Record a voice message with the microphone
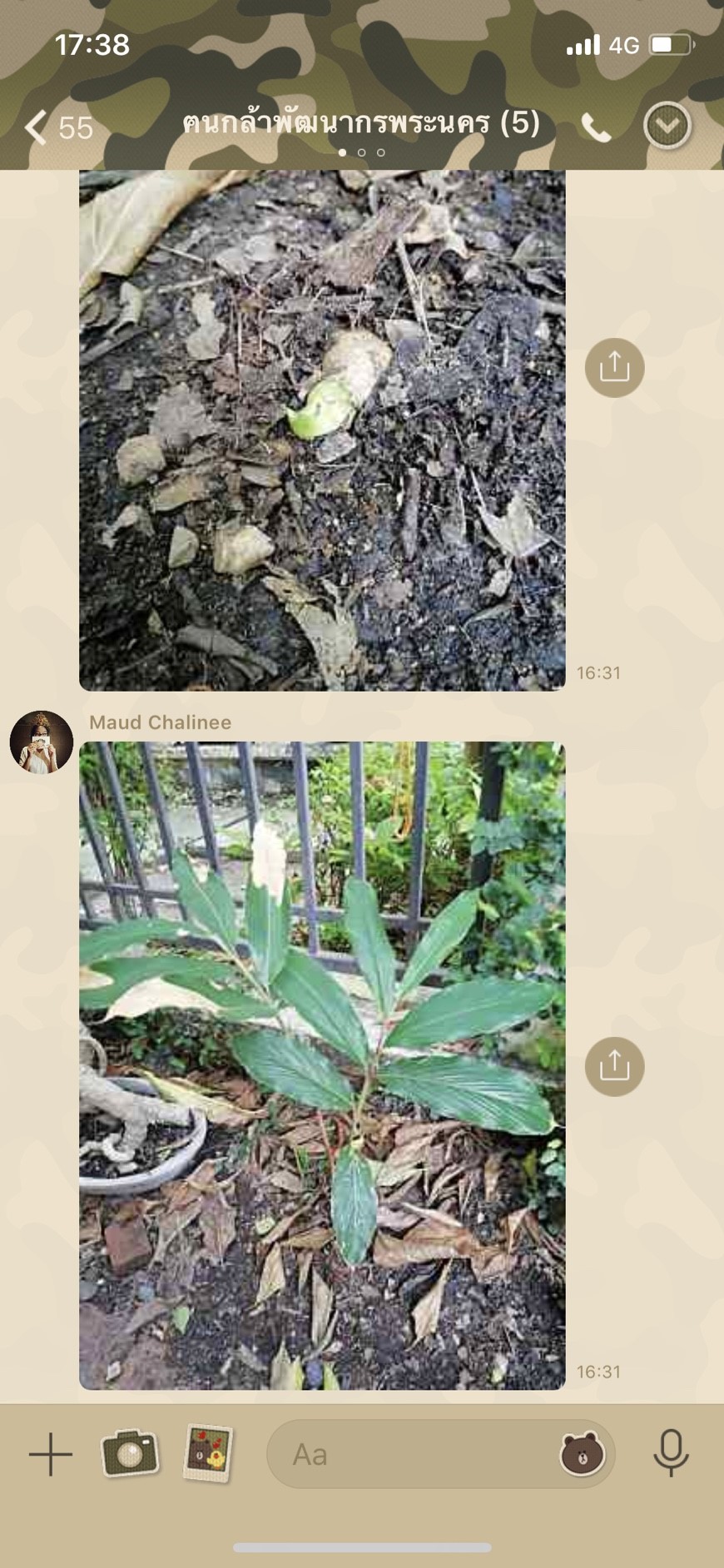The width and height of the screenshot is (724, 1568). click(x=671, y=1453)
